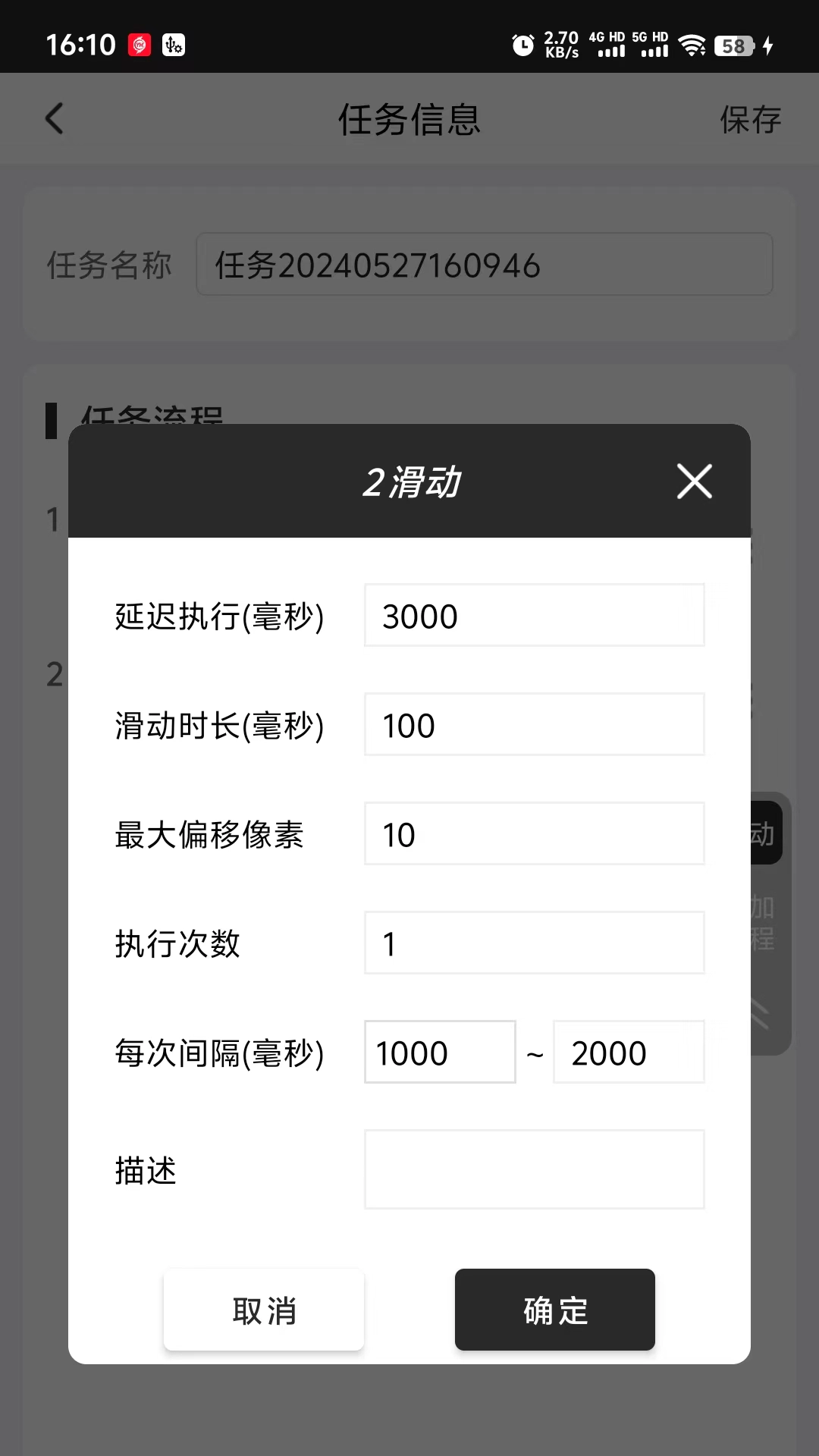819x1456 pixels.
Task: Click the interval end field showing 2000
Action: [629, 1052]
